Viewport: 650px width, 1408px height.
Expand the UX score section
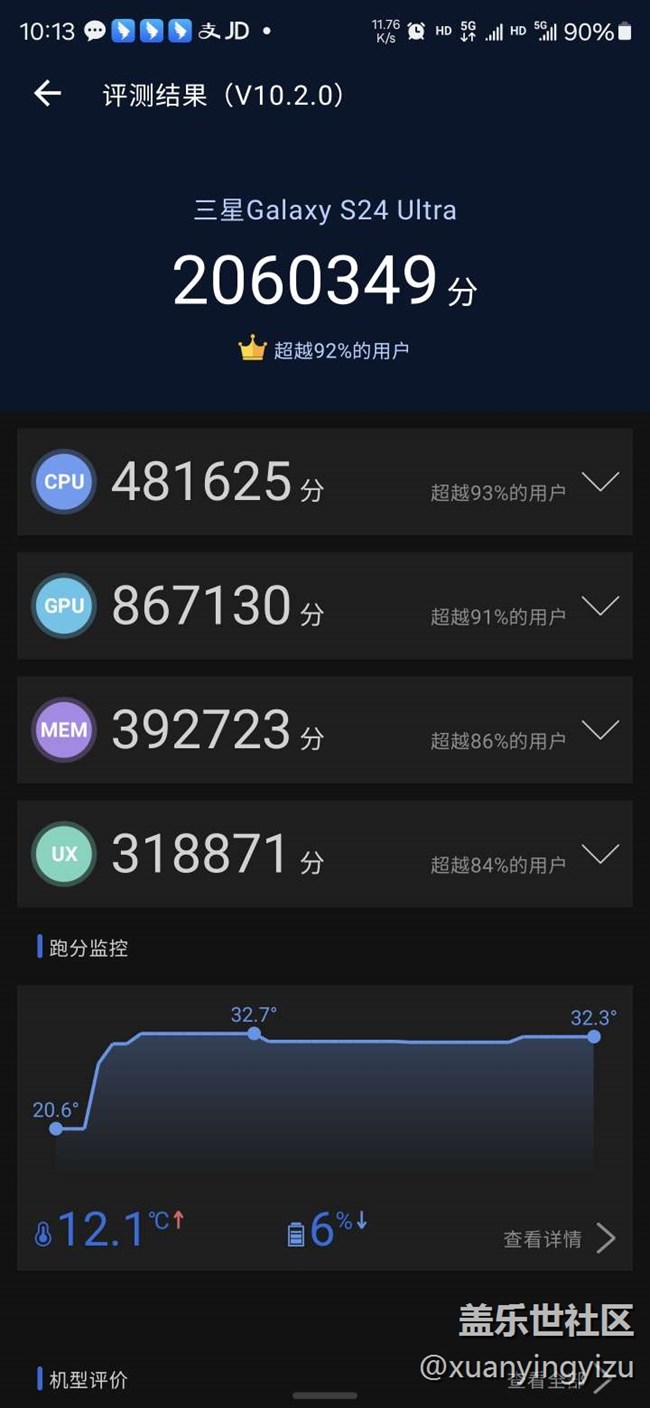[600, 854]
